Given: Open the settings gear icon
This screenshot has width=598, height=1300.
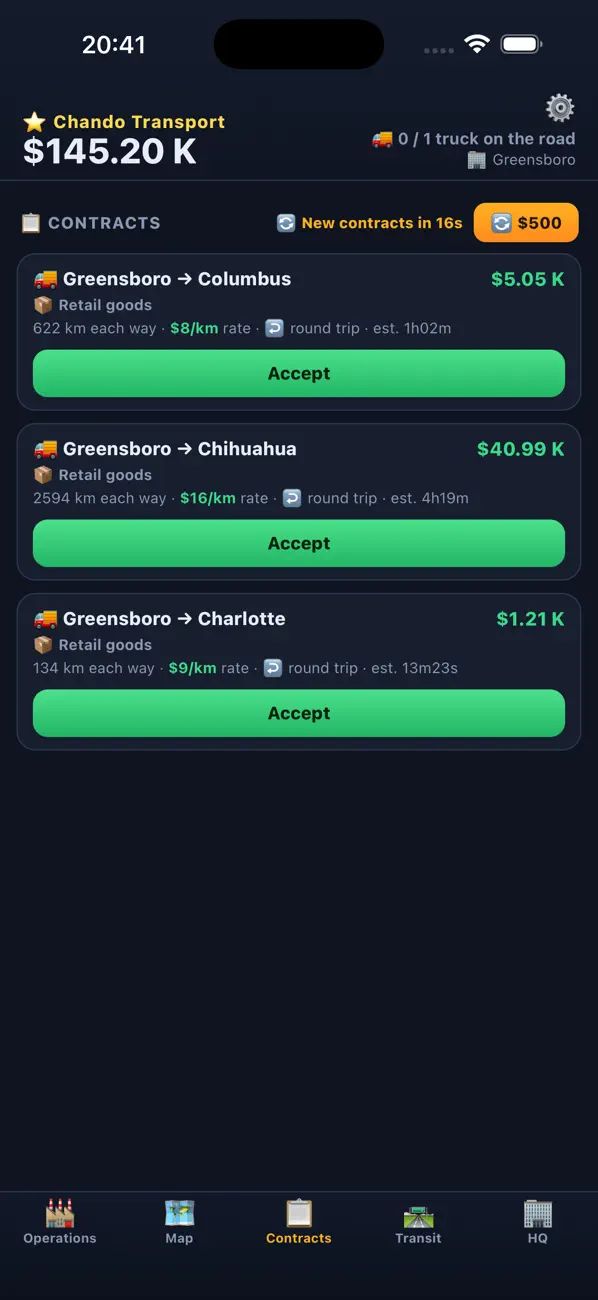Looking at the screenshot, I should coord(560,107).
